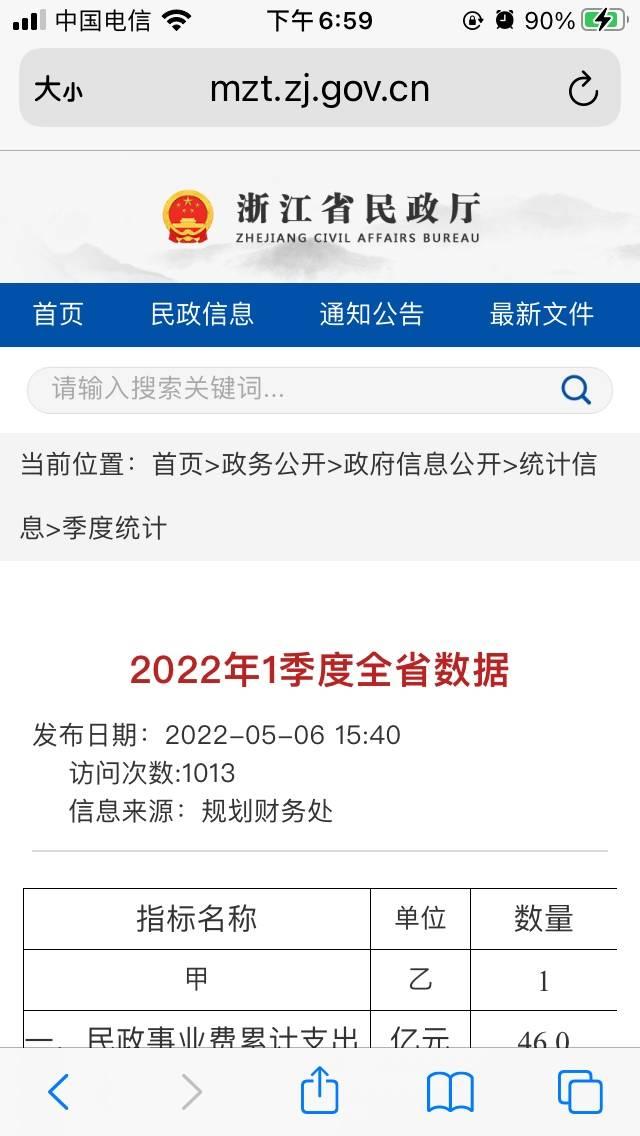The width and height of the screenshot is (640, 1136).
Task: Open the 最新文件 tab
Action: [541, 314]
